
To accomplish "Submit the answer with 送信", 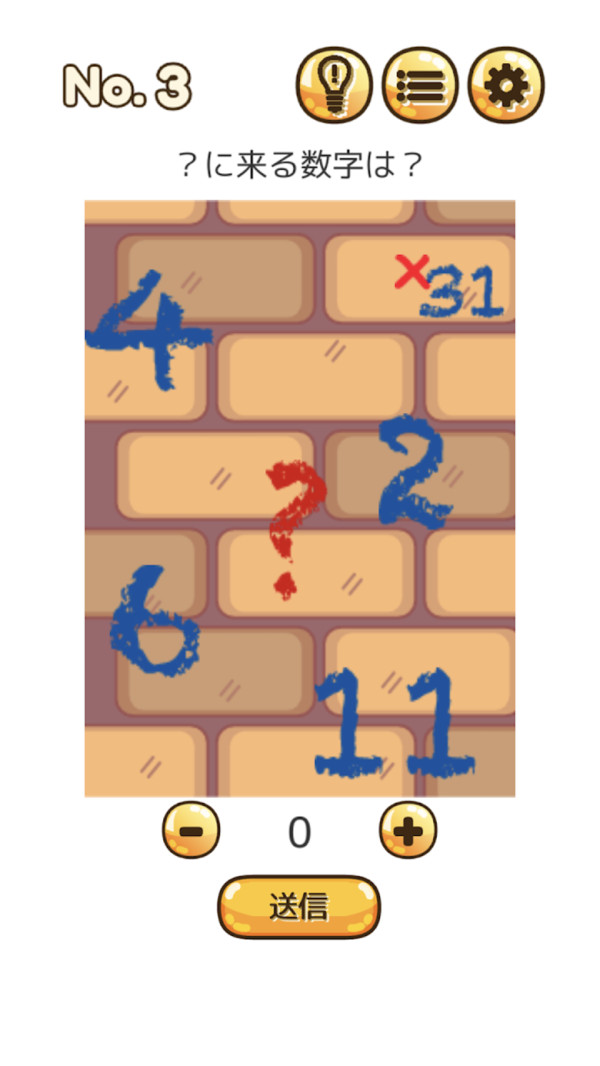I will [299, 906].
